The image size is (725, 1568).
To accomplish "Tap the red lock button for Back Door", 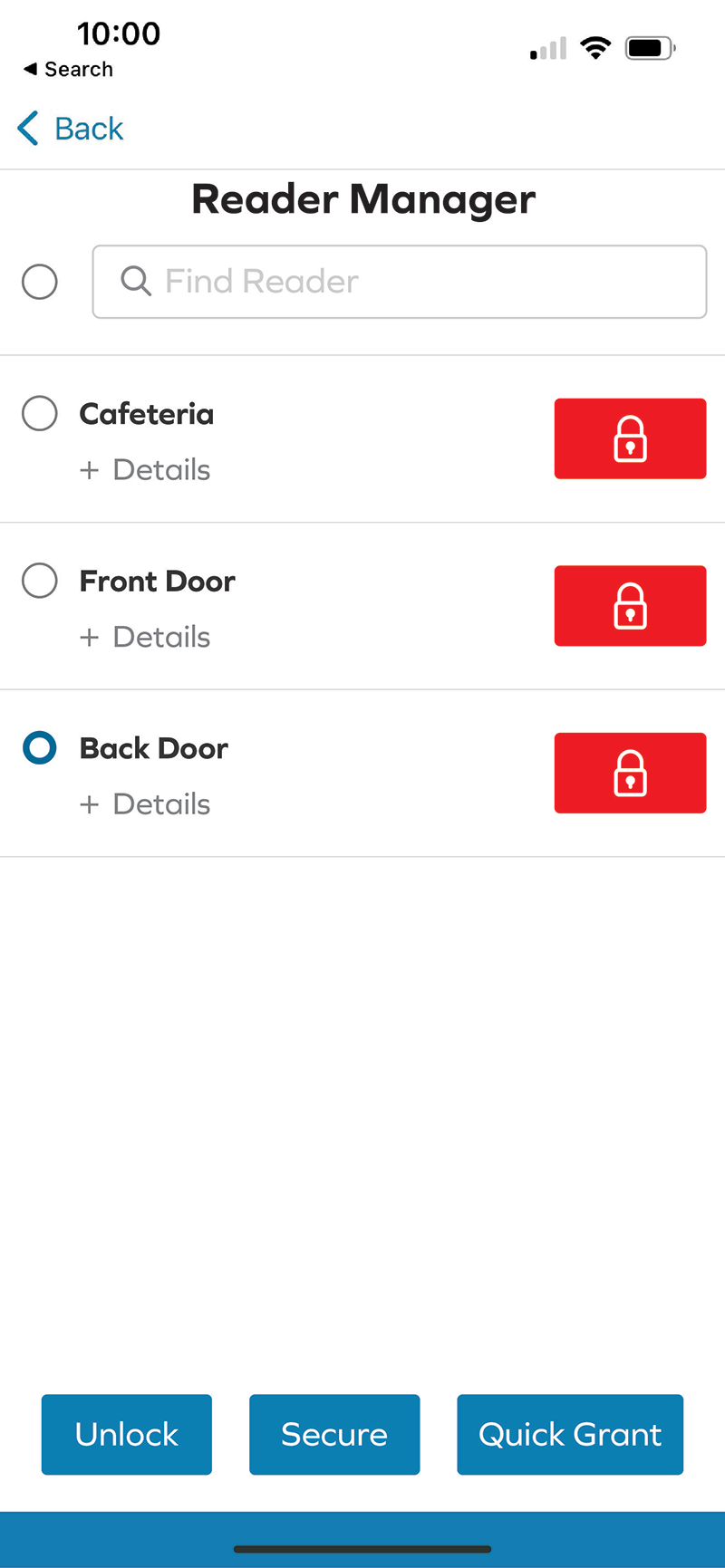I will [x=630, y=773].
